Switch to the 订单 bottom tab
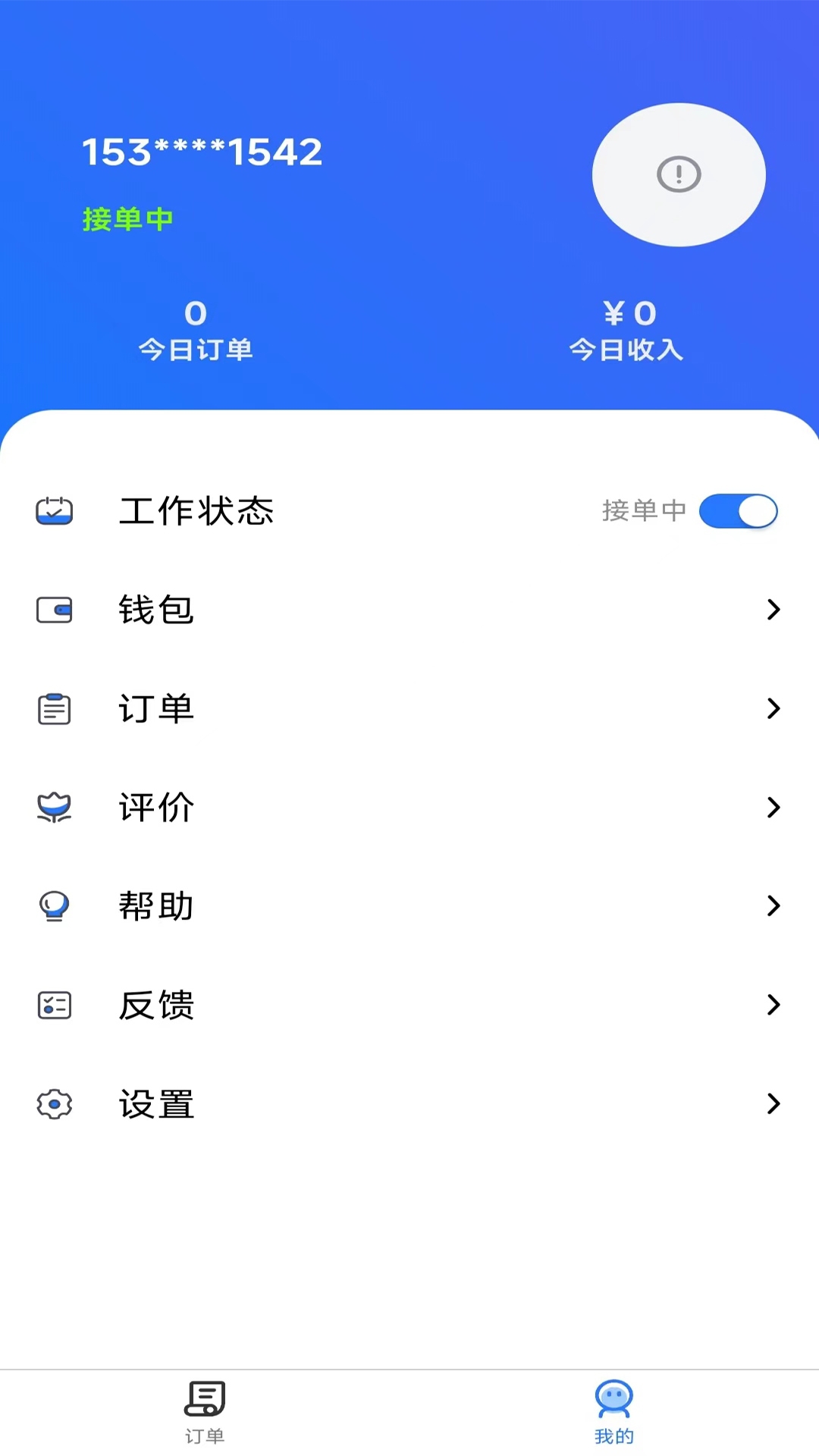 point(205,1412)
